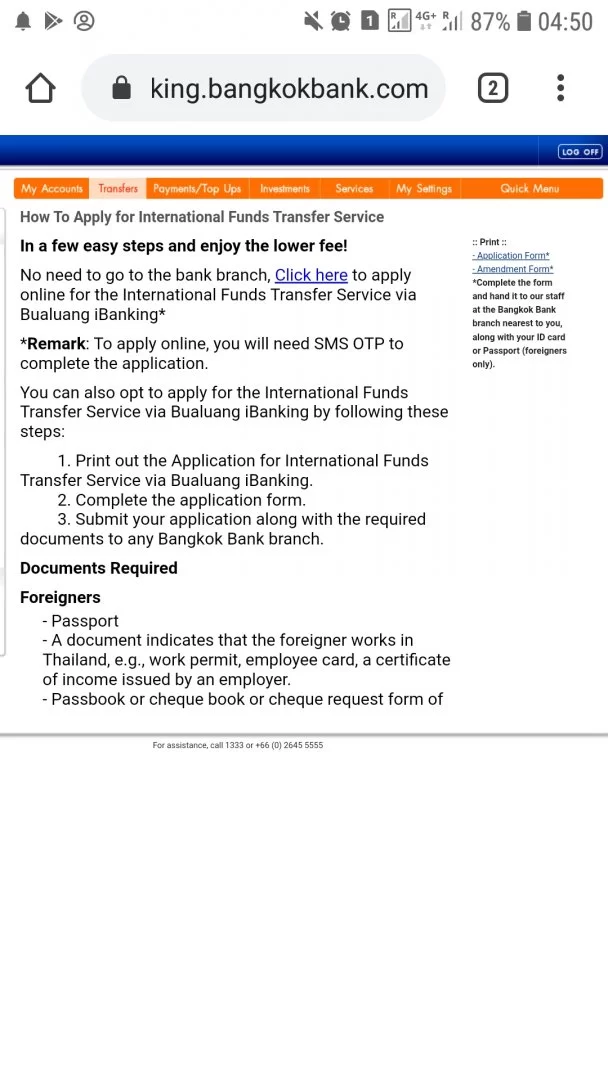Open the Amendment Form print link
The image size is (608, 1080).
tap(514, 269)
